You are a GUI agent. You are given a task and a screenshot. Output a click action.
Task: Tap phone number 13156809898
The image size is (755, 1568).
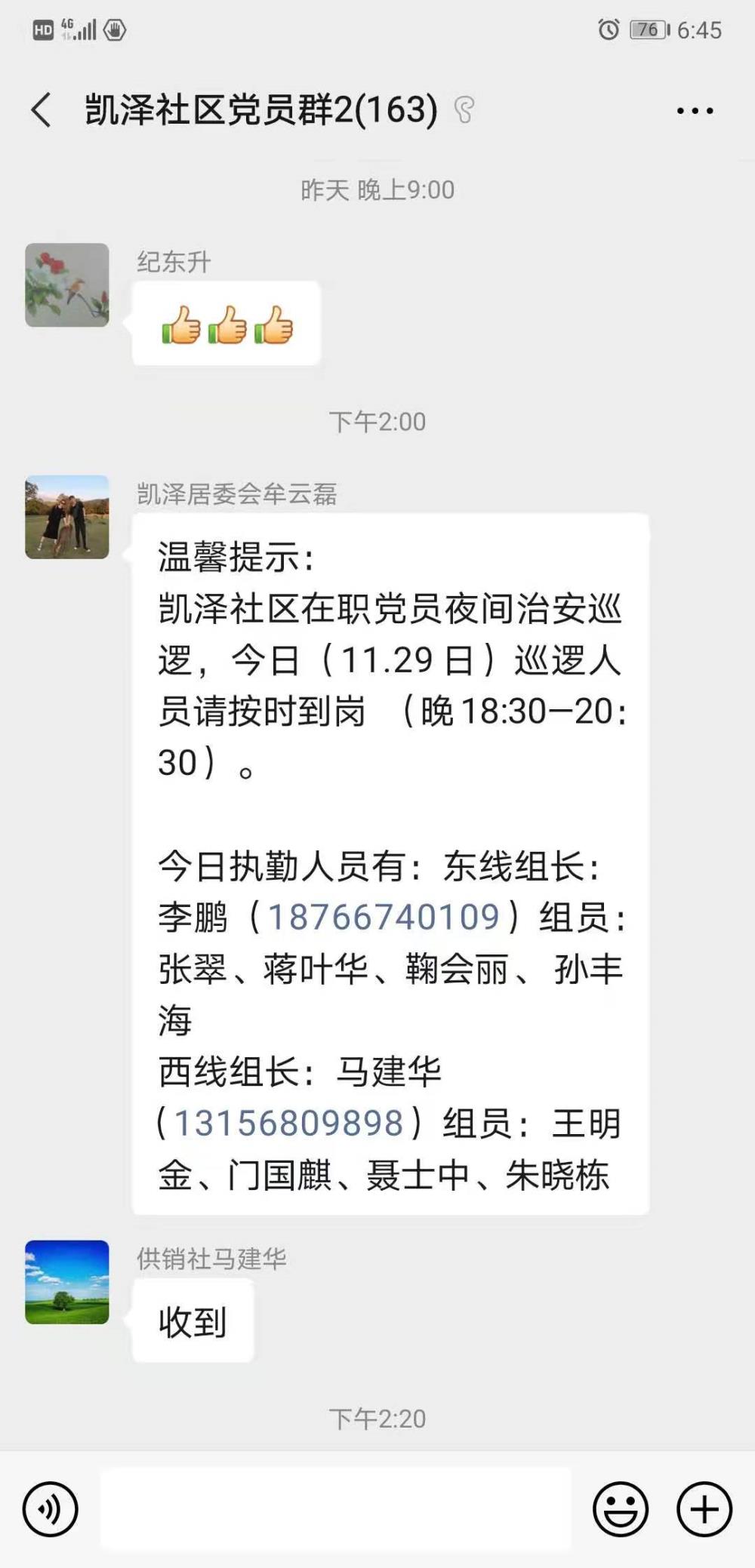click(x=289, y=1123)
